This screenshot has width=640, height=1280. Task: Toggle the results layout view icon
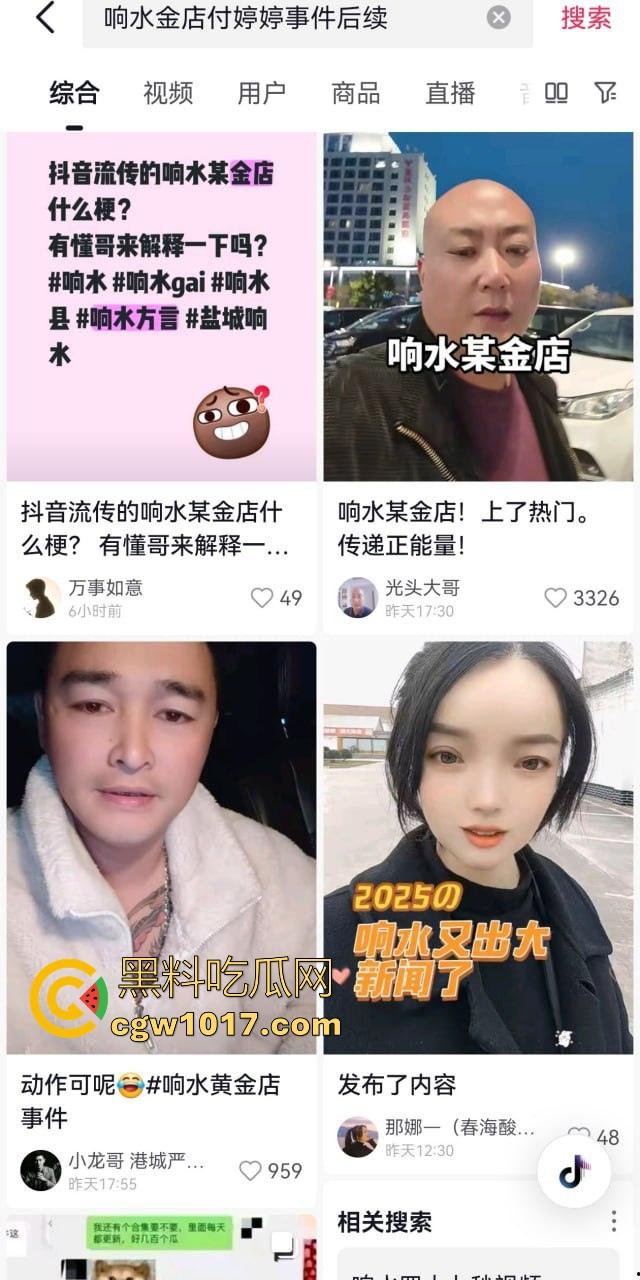click(556, 93)
